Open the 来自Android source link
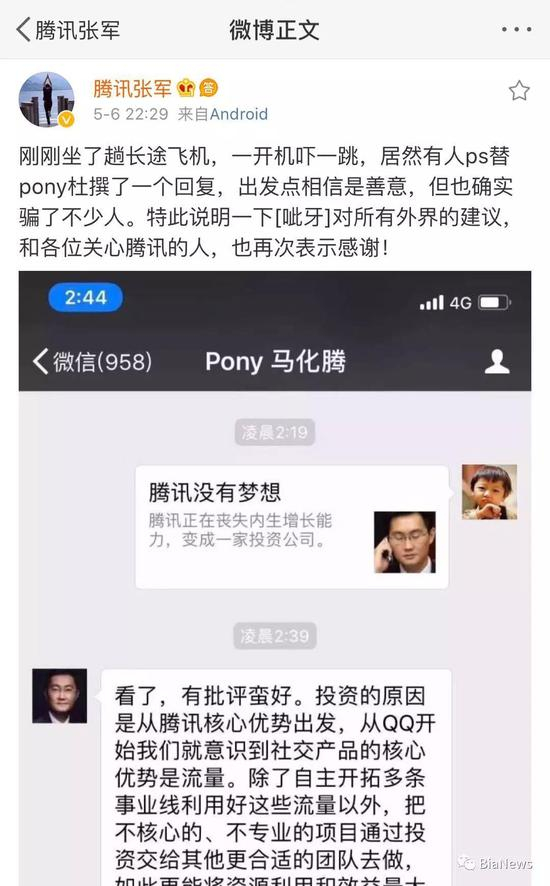550x886 pixels. pos(223,114)
